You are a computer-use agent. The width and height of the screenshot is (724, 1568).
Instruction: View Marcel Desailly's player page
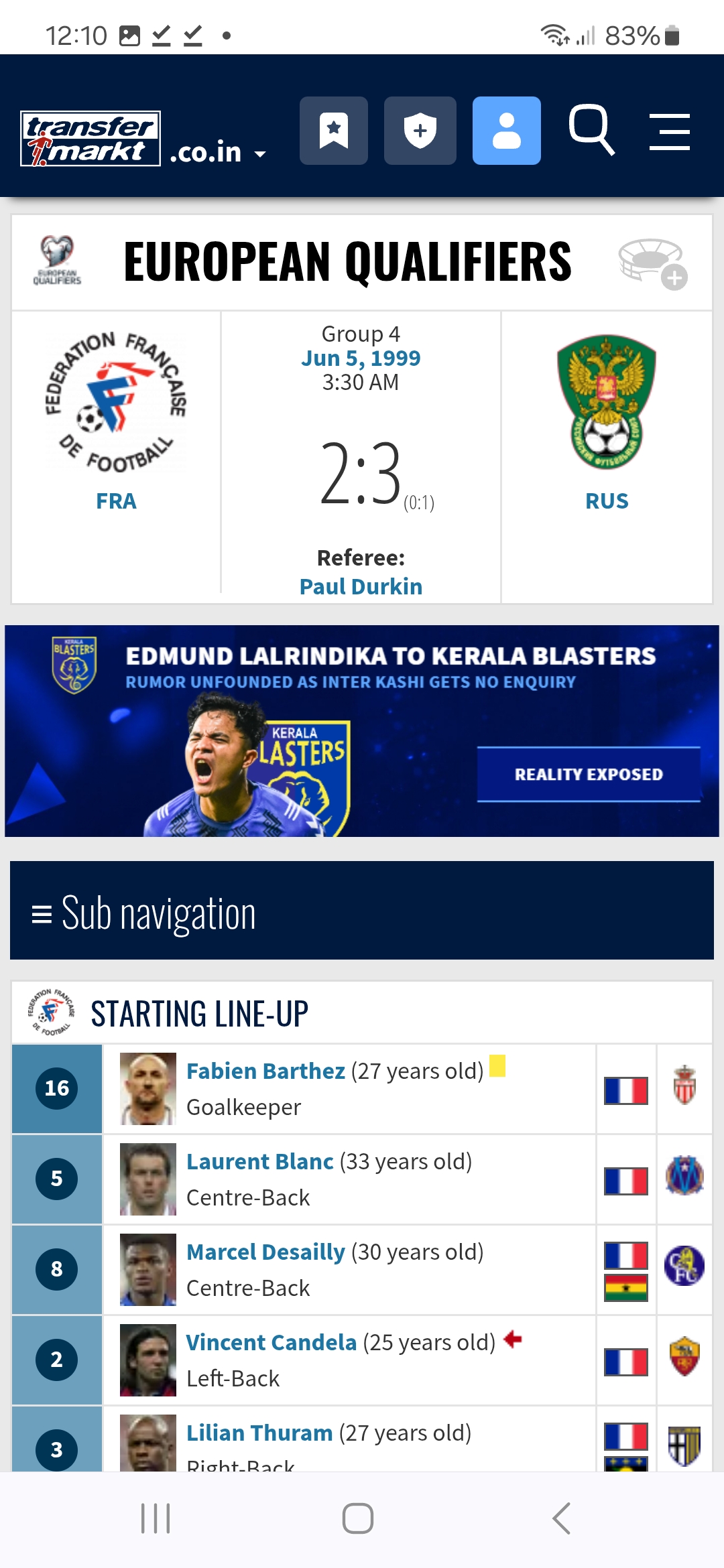265,1252
